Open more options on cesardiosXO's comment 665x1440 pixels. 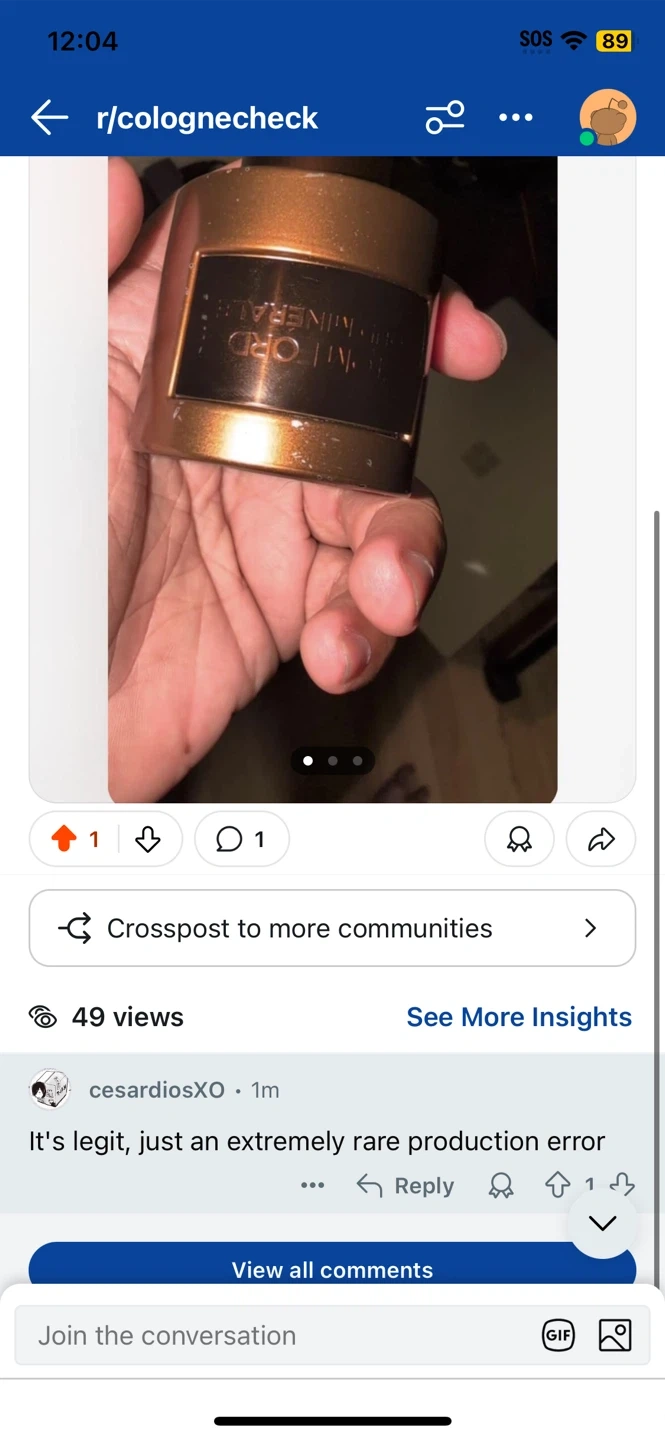point(313,1185)
